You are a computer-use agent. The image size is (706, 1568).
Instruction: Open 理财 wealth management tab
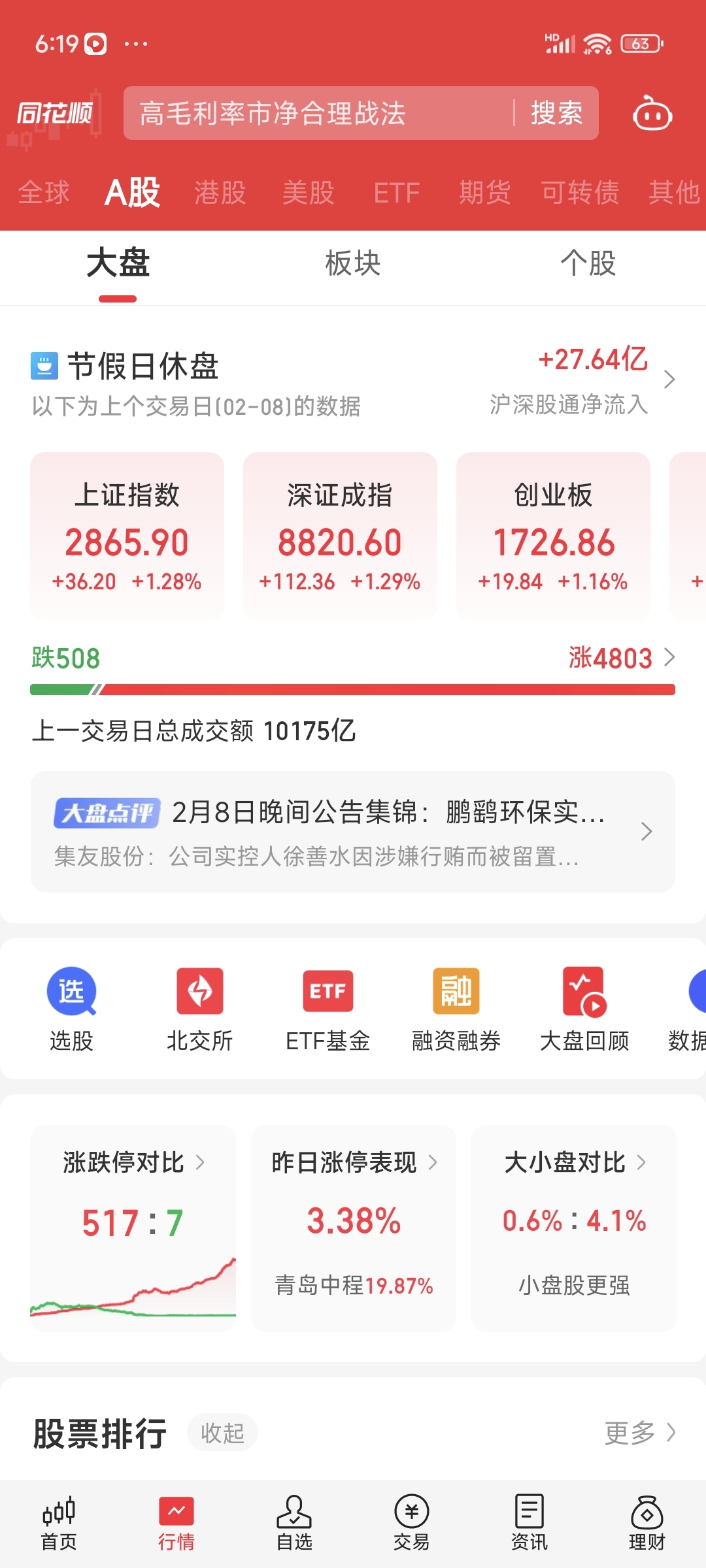(x=646, y=1522)
